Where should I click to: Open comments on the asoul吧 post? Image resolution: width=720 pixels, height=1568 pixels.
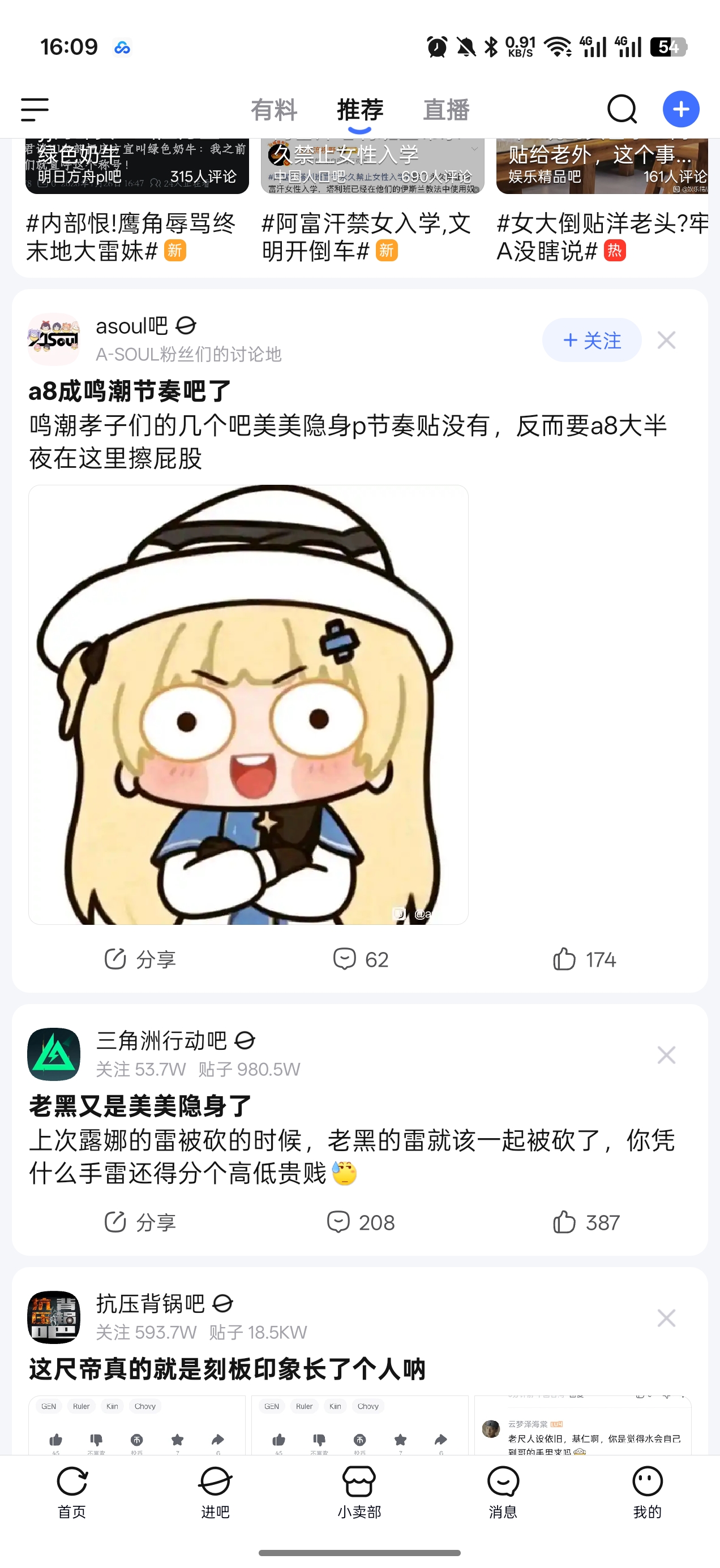pyautogui.click(x=360, y=959)
